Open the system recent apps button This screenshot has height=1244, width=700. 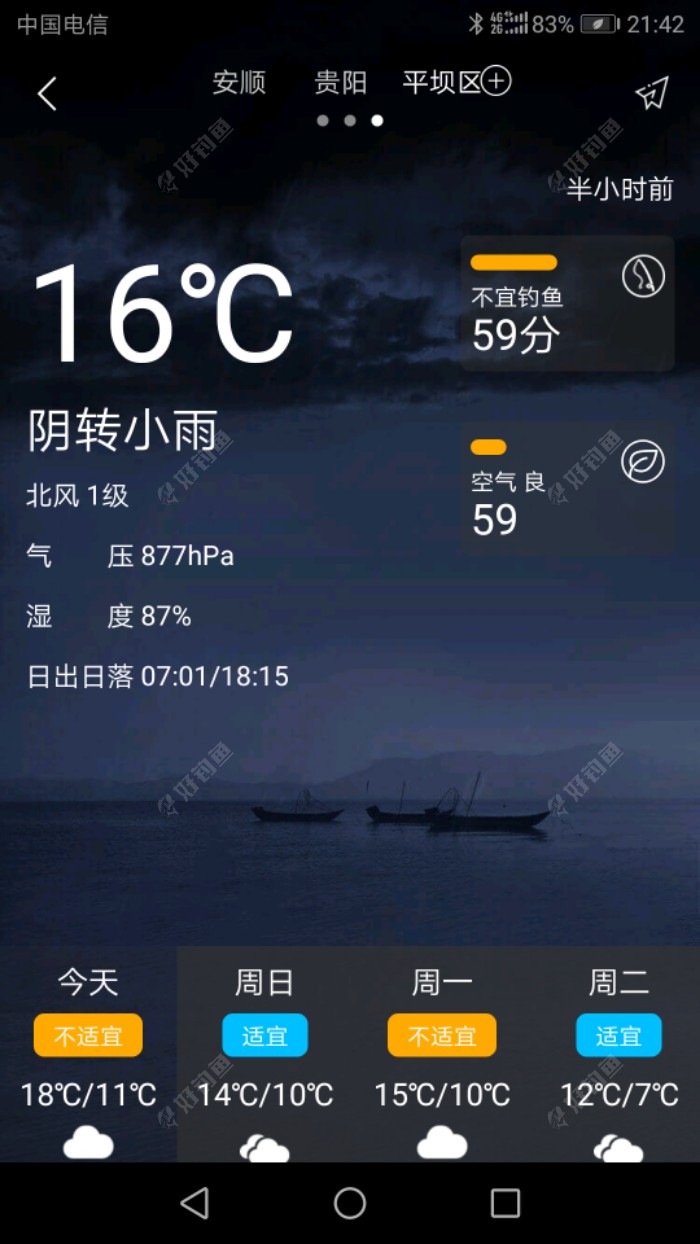tap(505, 1203)
